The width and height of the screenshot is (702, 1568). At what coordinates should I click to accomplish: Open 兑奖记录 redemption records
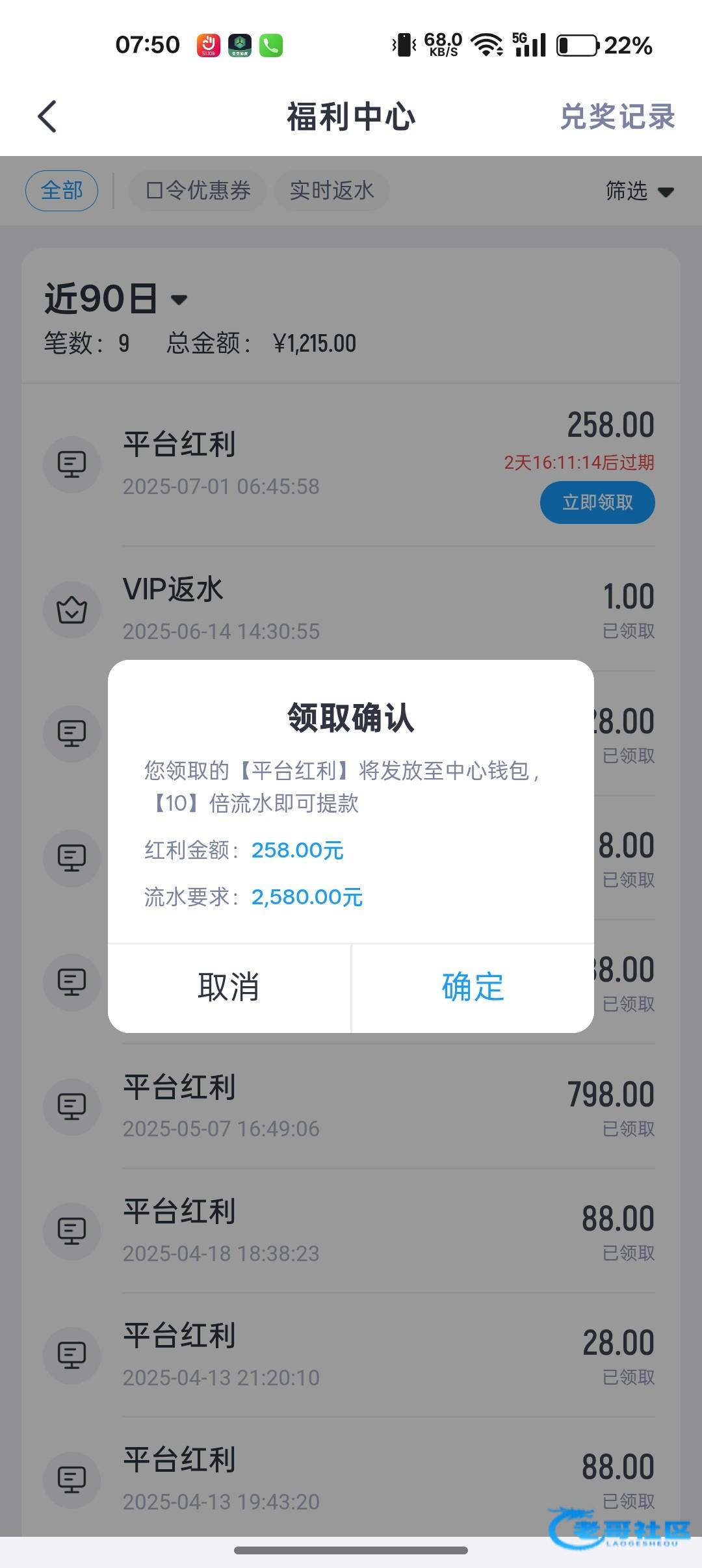pos(617,117)
